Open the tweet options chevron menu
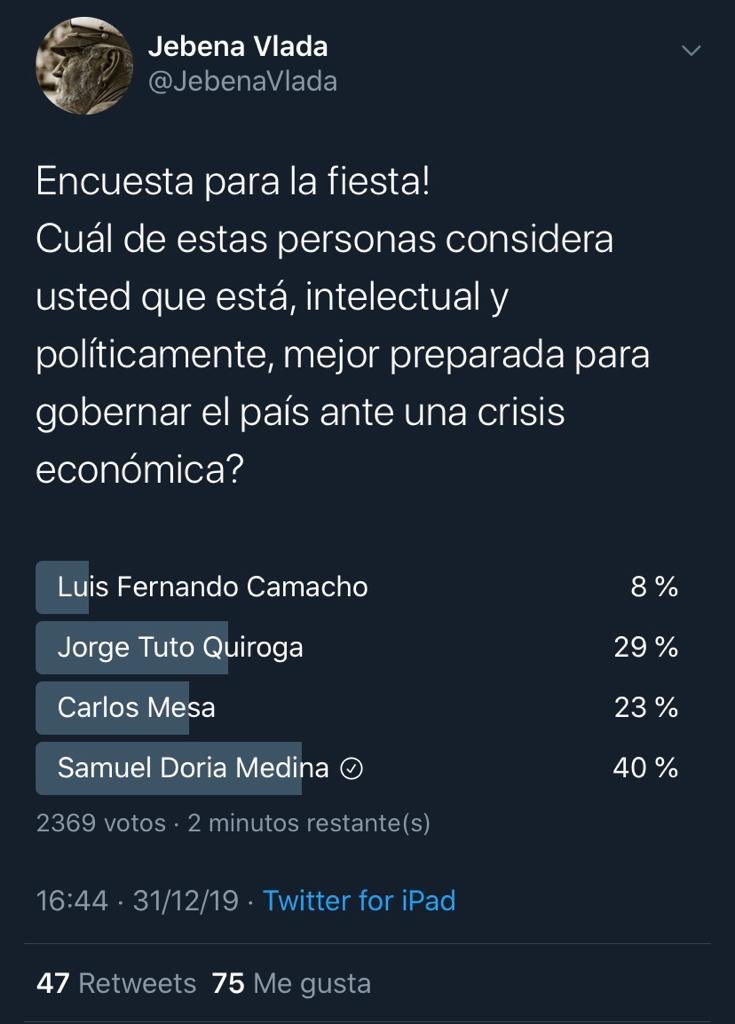Screen dimensions: 735x1024 click(691, 51)
